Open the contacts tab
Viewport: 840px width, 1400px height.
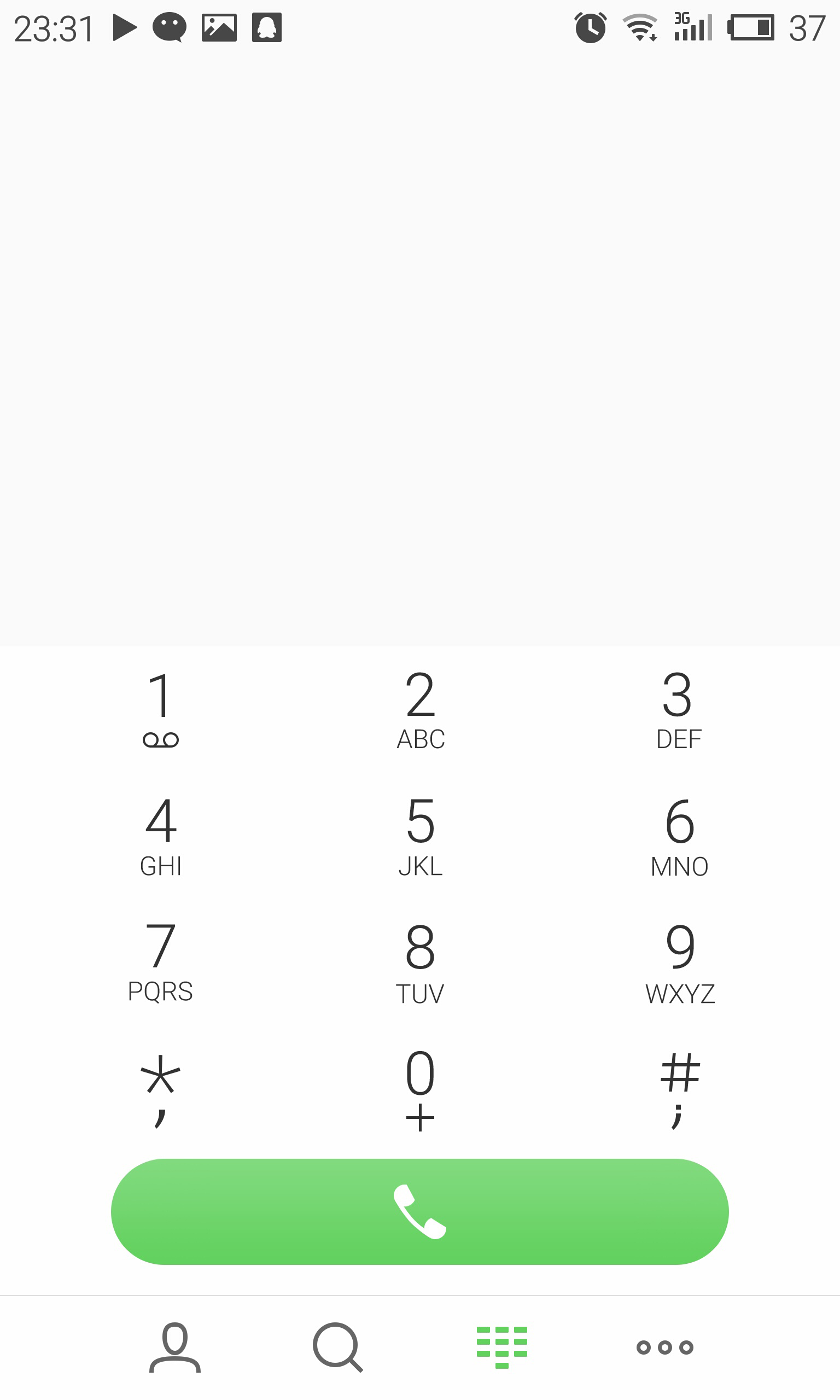174,1347
